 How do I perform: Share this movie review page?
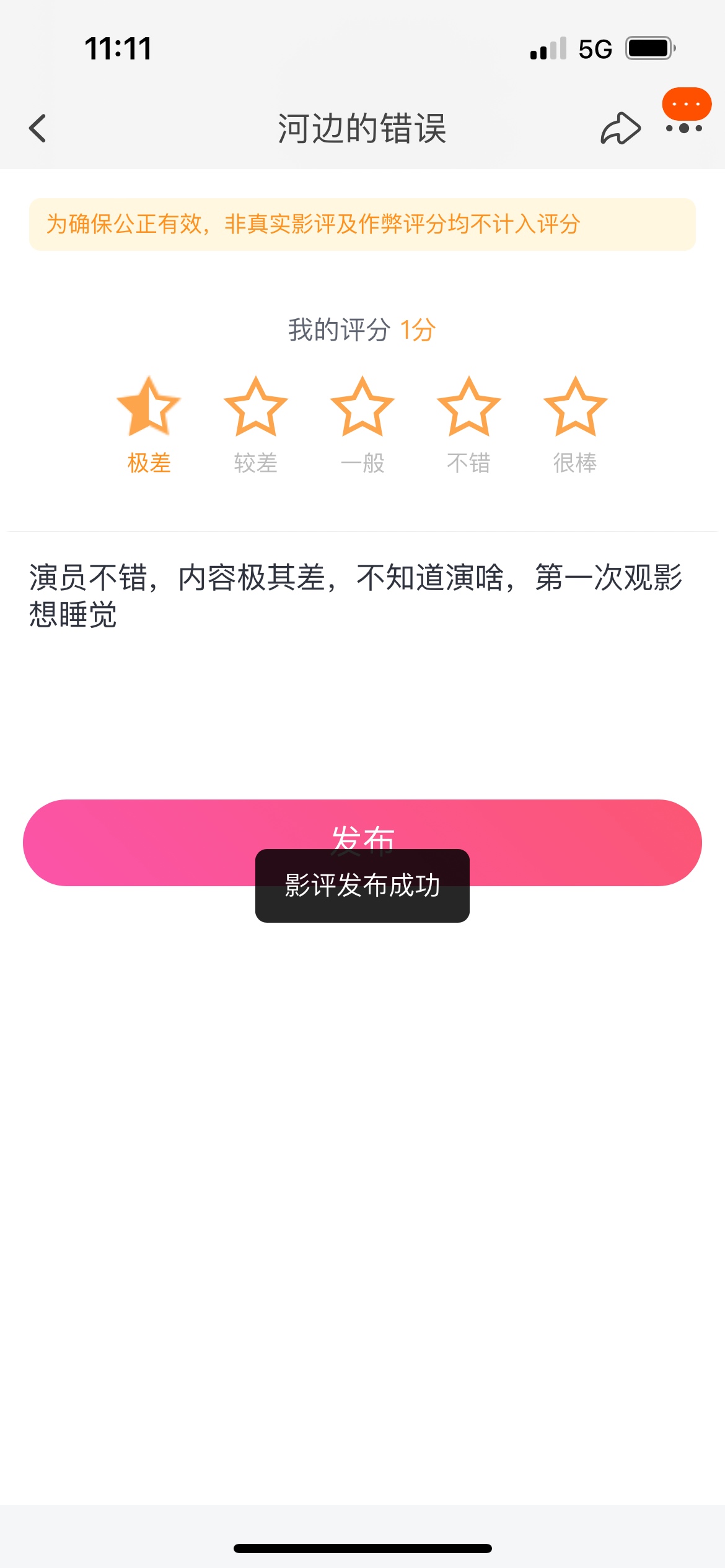click(620, 128)
